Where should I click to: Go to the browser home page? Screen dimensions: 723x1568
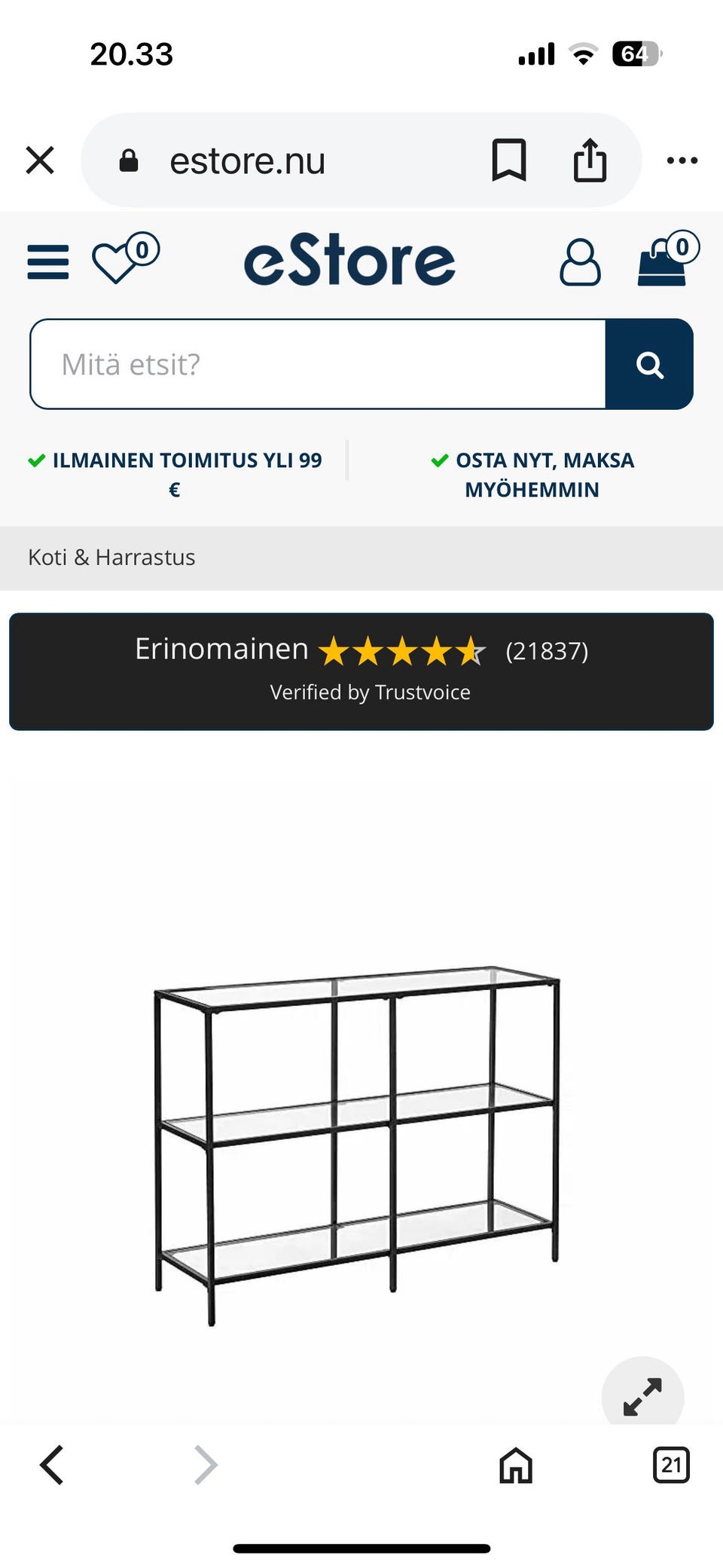(x=516, y=1465)
